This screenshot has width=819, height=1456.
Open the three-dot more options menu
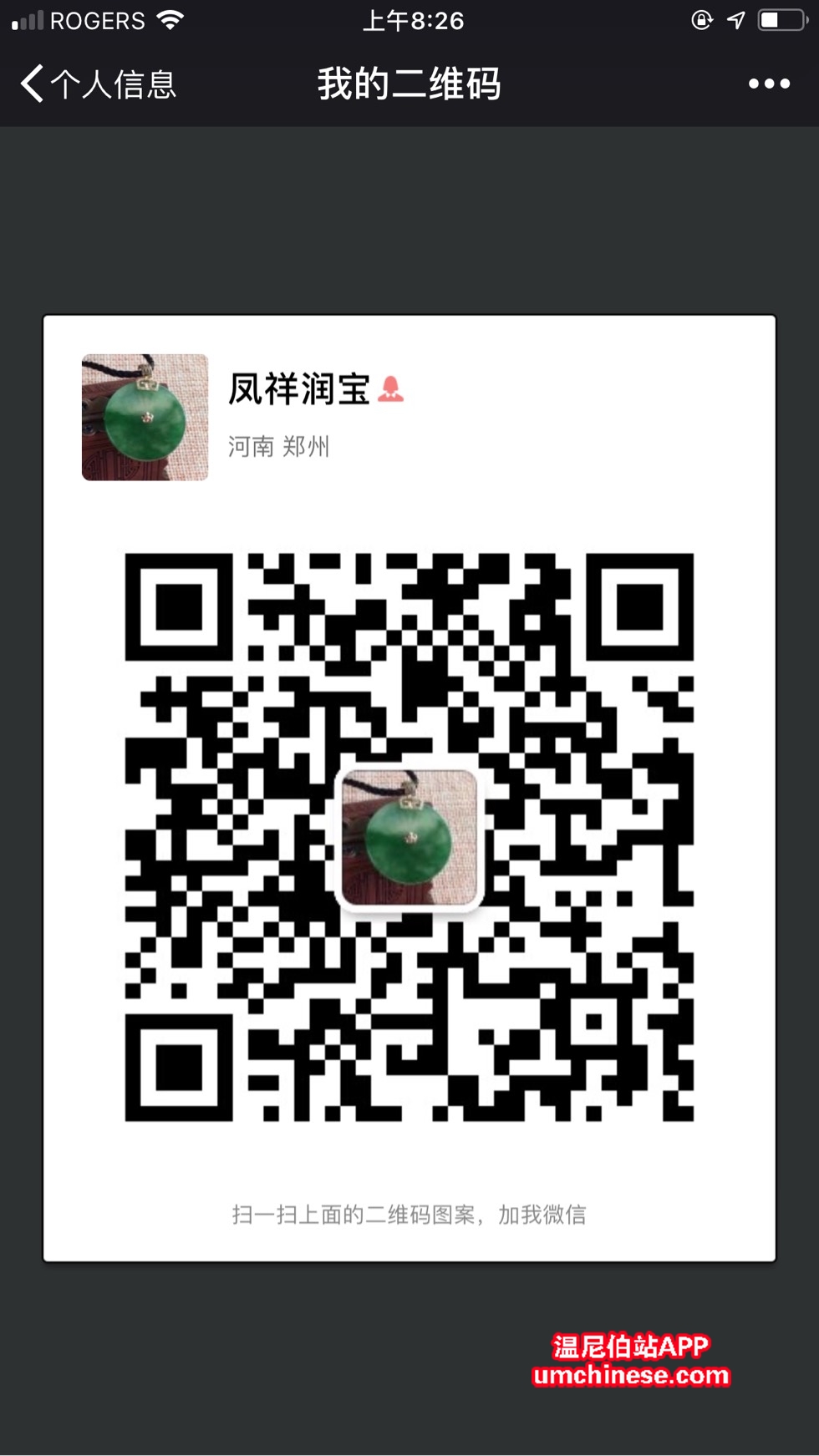click(x=769, y=84)
